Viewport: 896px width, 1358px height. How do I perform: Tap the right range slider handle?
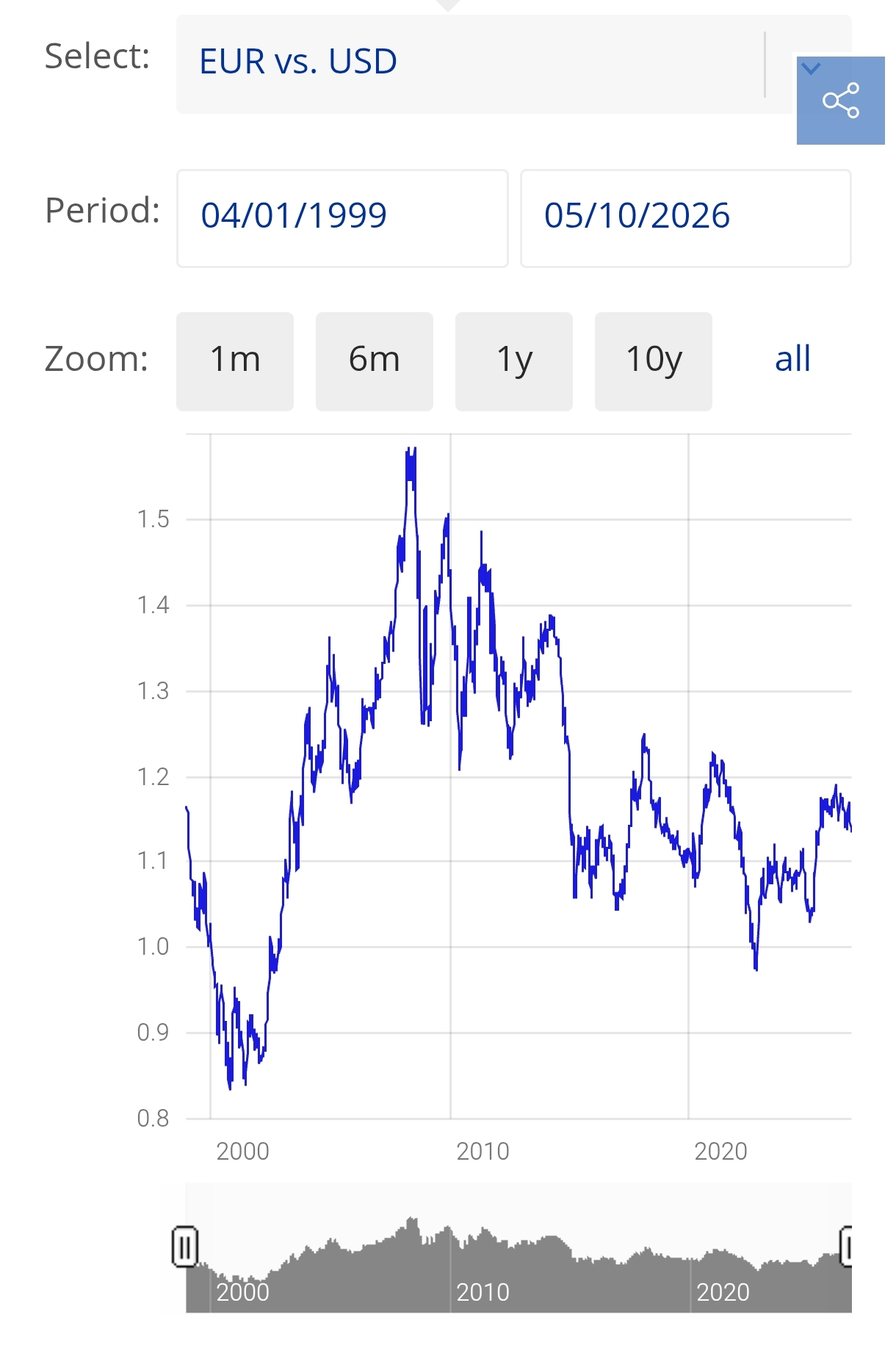pos(846,1246)
